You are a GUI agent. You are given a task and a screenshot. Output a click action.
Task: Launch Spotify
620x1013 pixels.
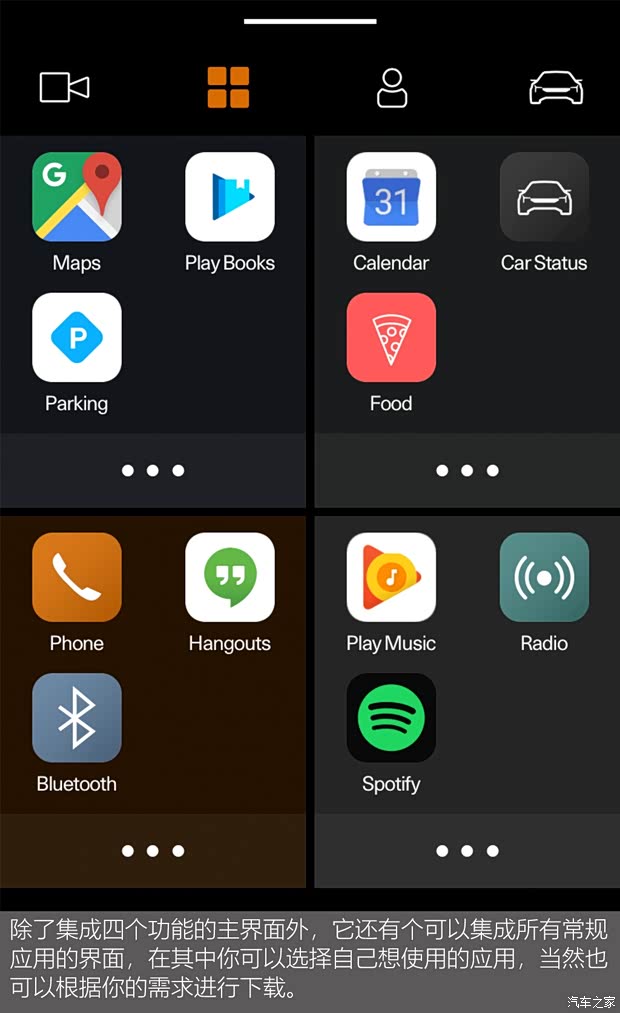[391, 718]
